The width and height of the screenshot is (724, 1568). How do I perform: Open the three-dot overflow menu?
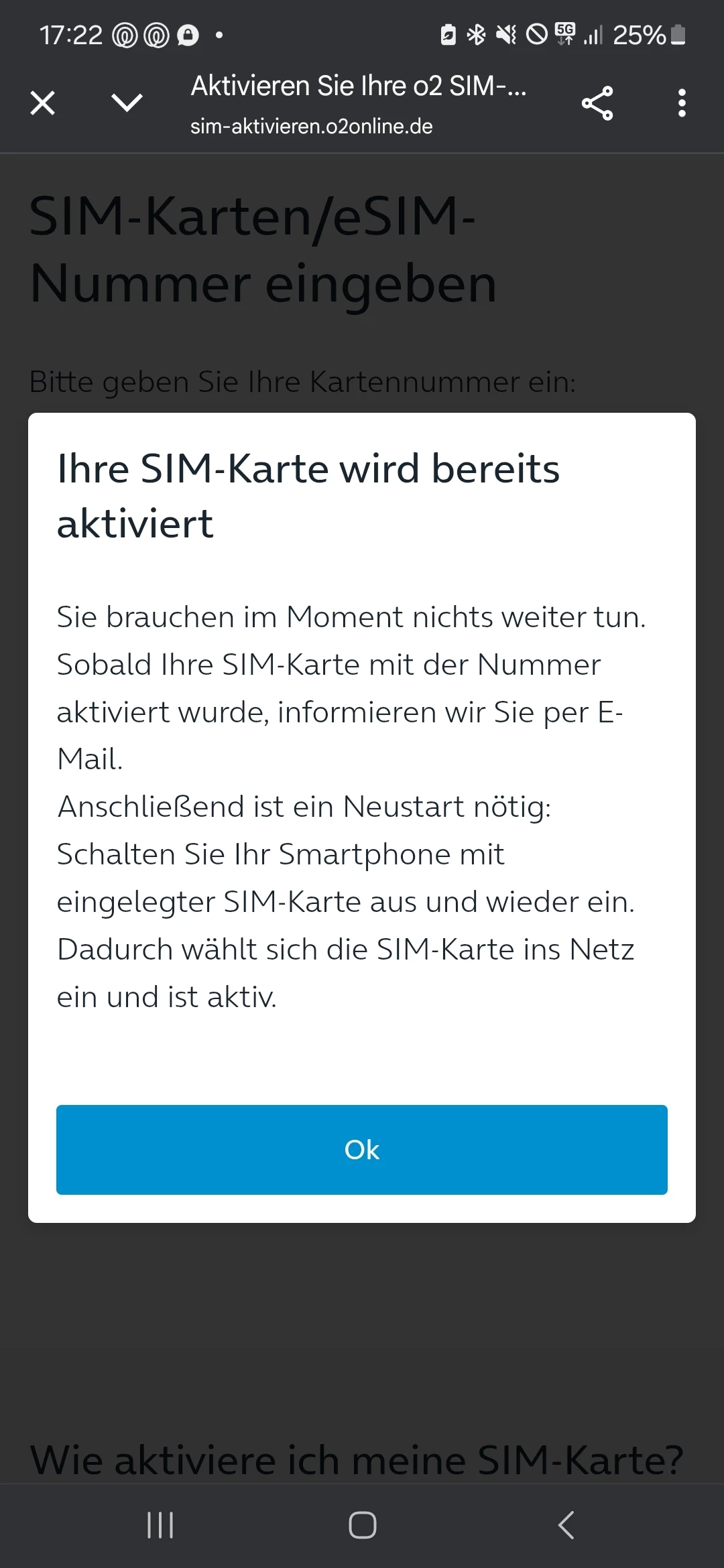(x=682, y=103)
